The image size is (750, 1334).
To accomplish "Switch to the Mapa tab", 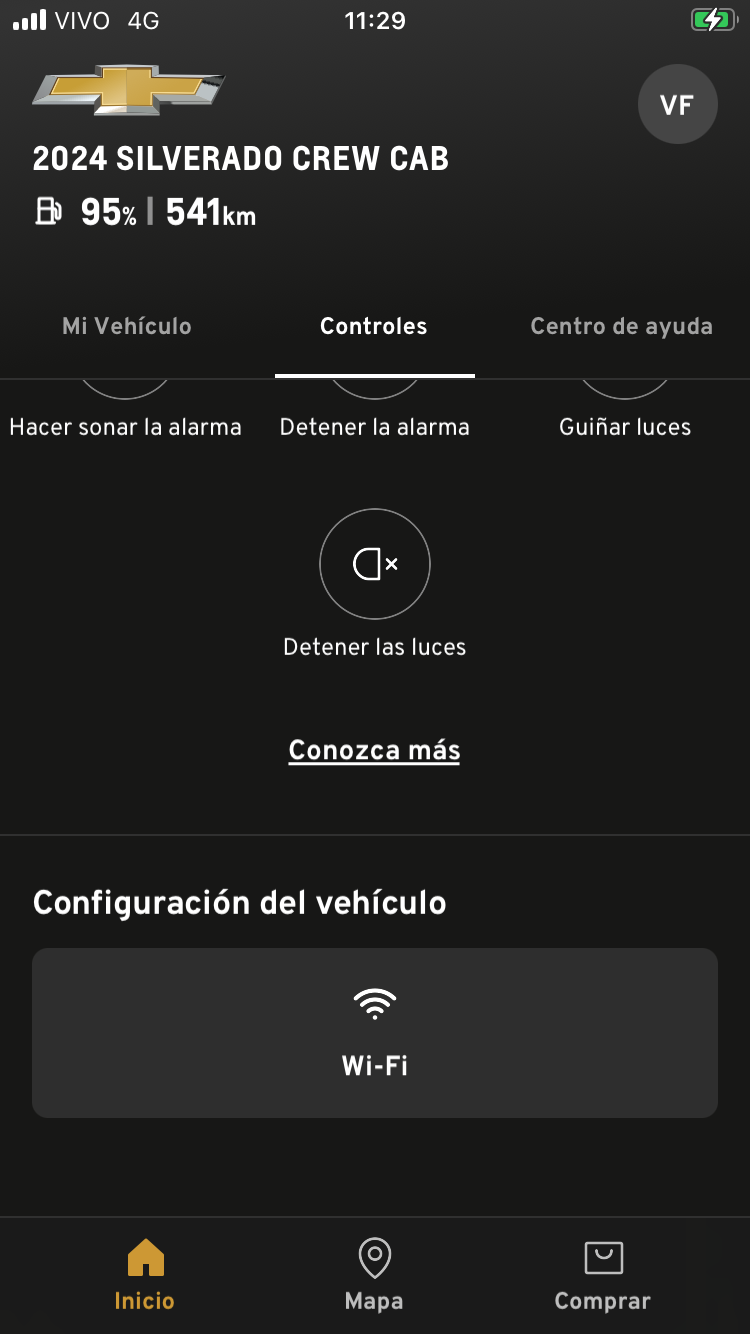I will click(x=374, y=1274).
